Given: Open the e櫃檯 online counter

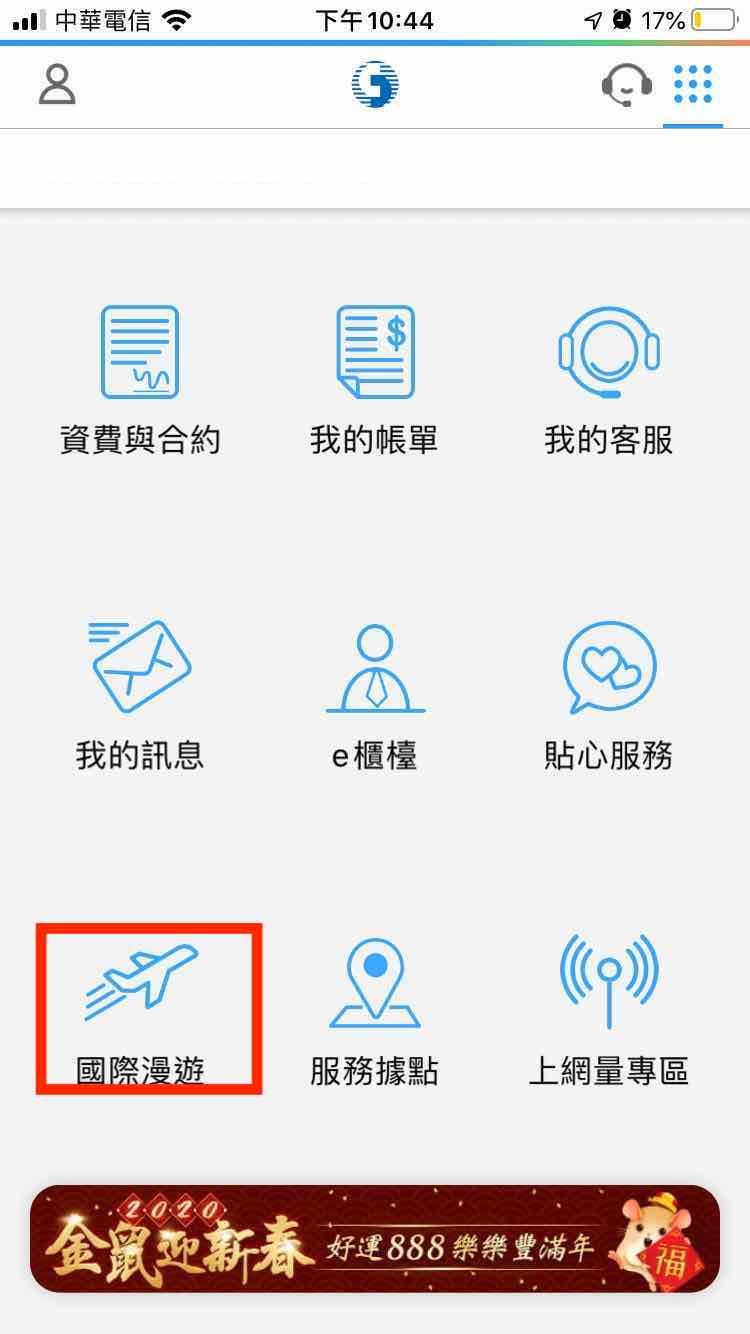Looking at the screenshot, I should tap(374, 696).
